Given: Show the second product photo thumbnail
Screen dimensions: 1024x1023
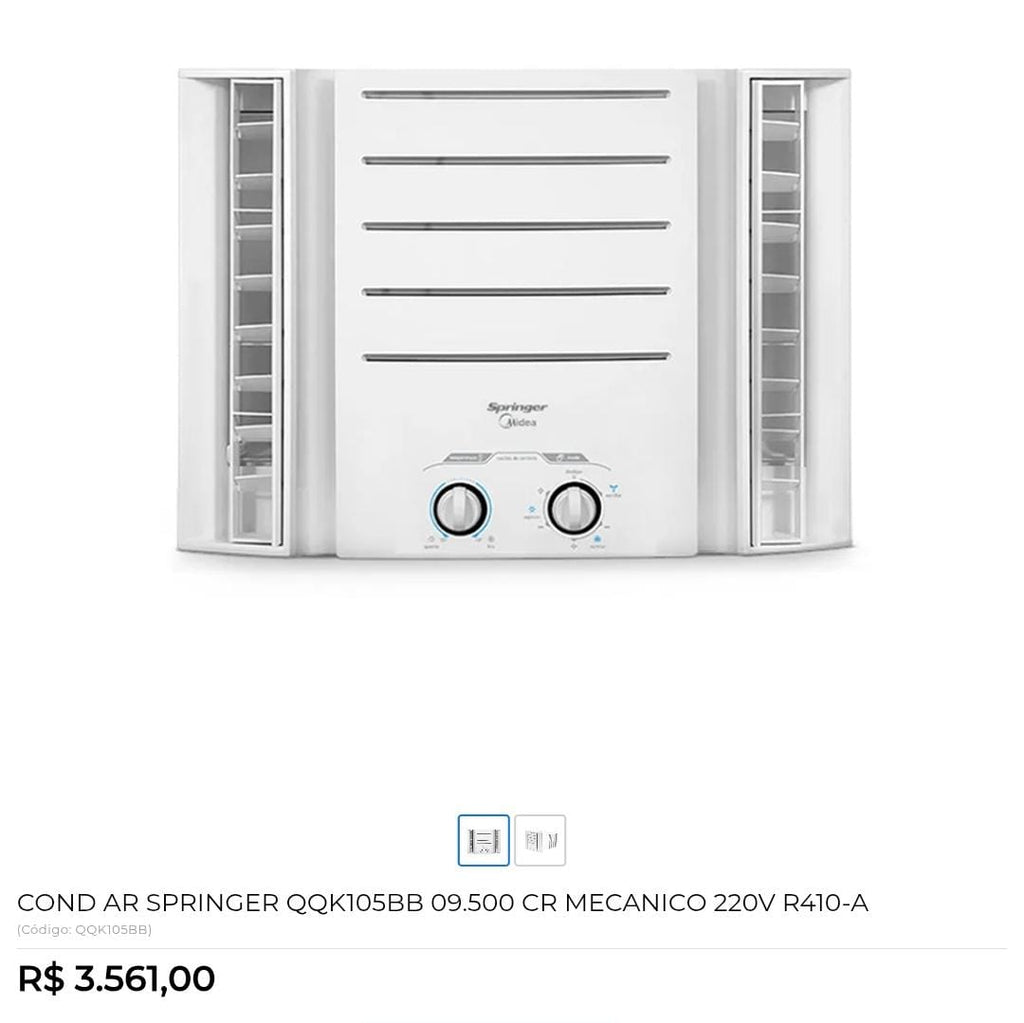Looking at the screenshot, I should pos(540,840).
